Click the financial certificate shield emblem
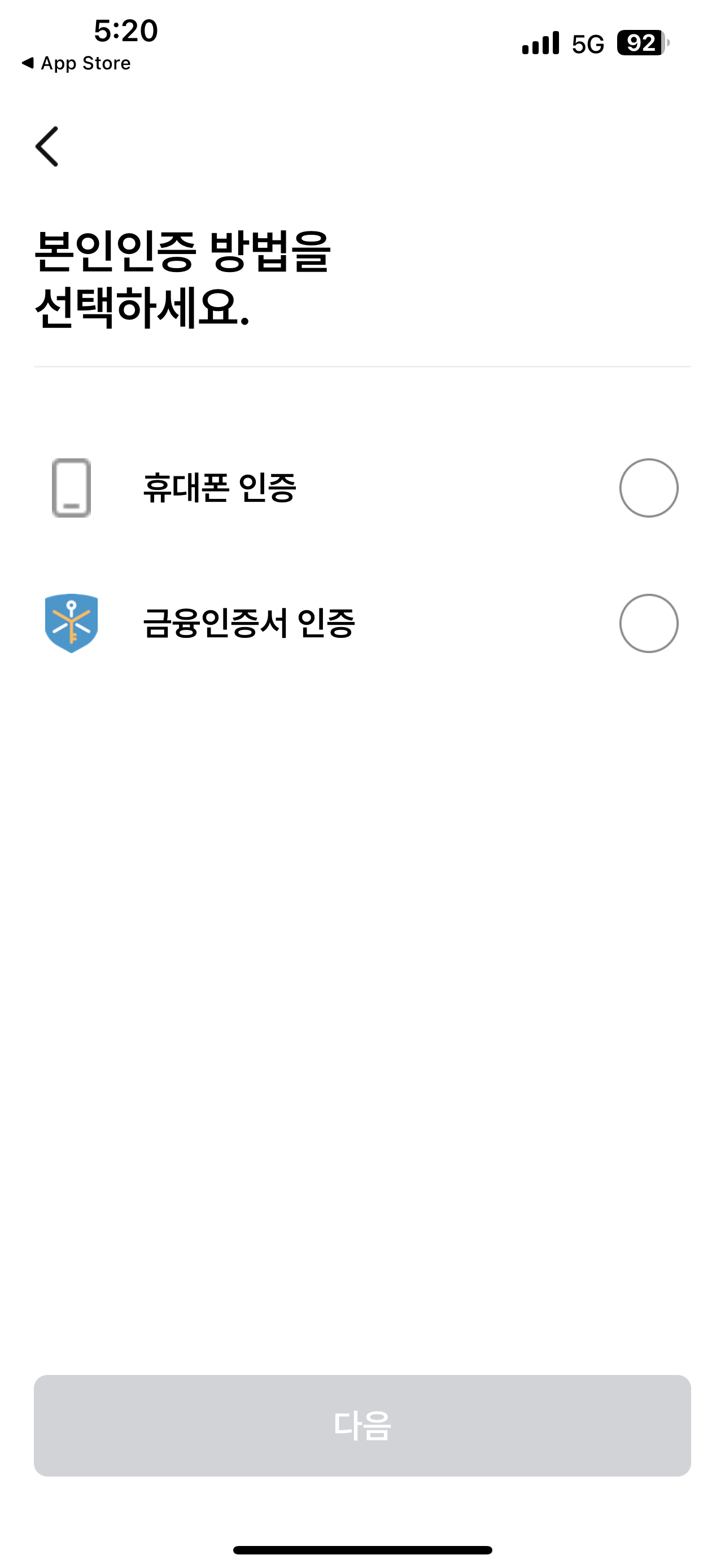 70,624
